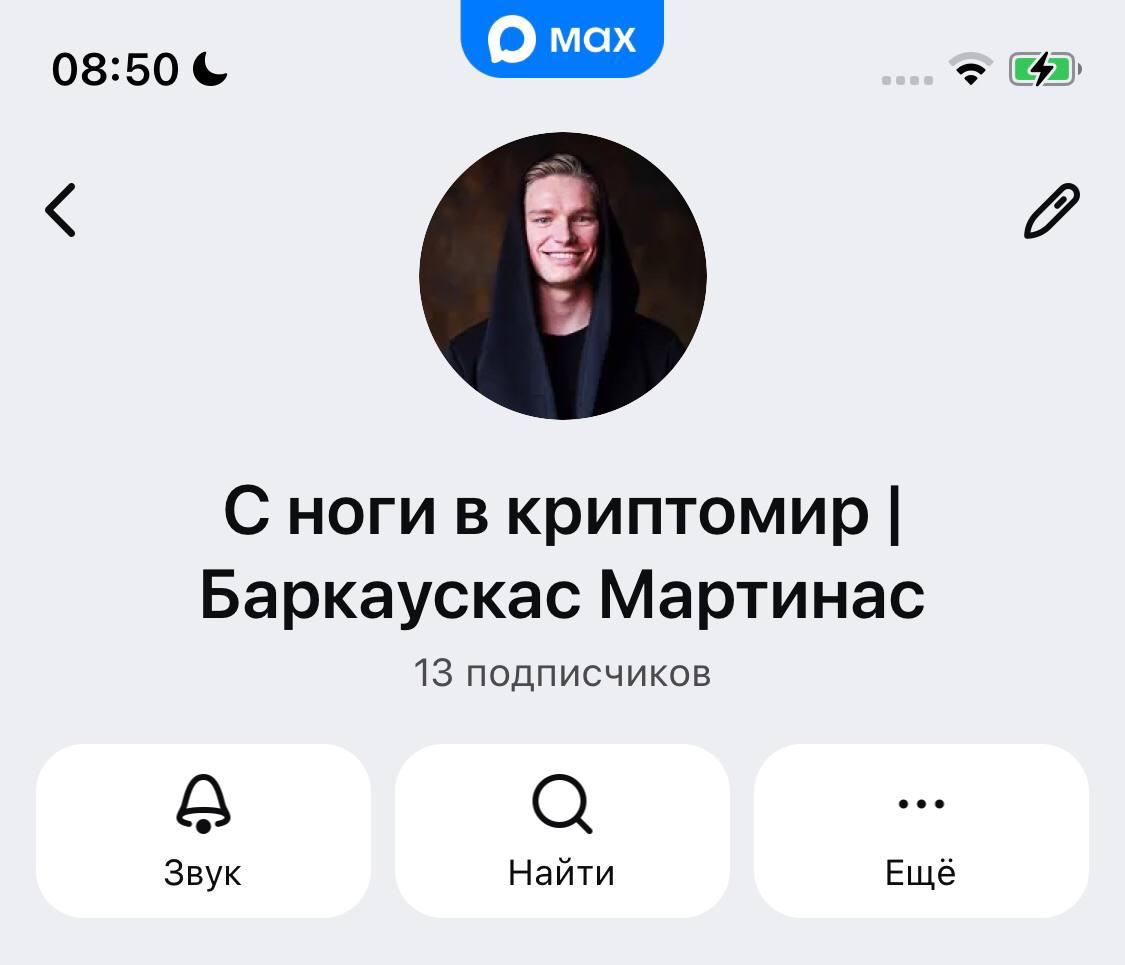This screenshot has height=965, width=1125.
Task: Tap the Звук notification button
Action: (203, 830)
